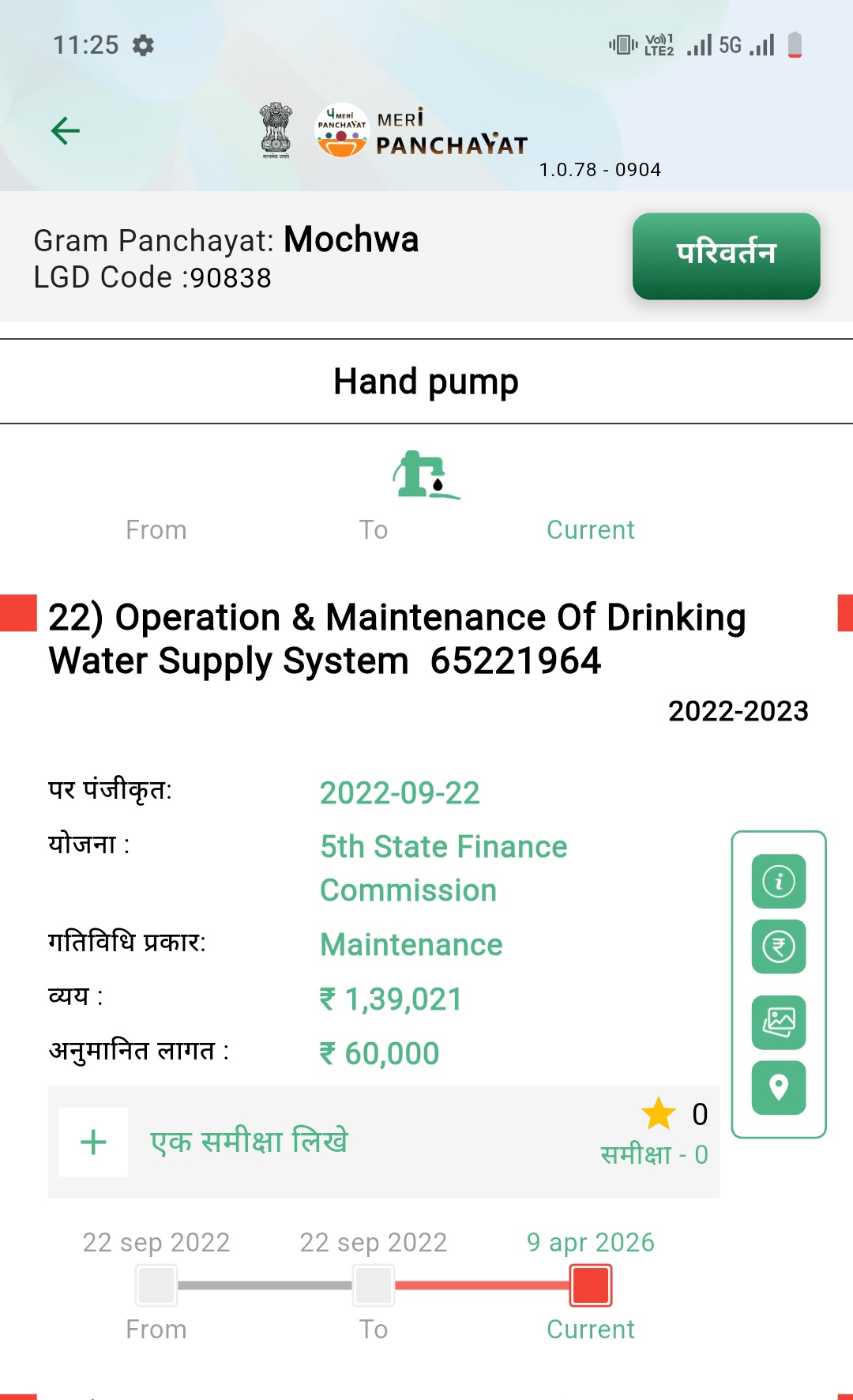The image size is (853, 1400).
Task: Open the info icon for this work
Action: coord(779,881)
